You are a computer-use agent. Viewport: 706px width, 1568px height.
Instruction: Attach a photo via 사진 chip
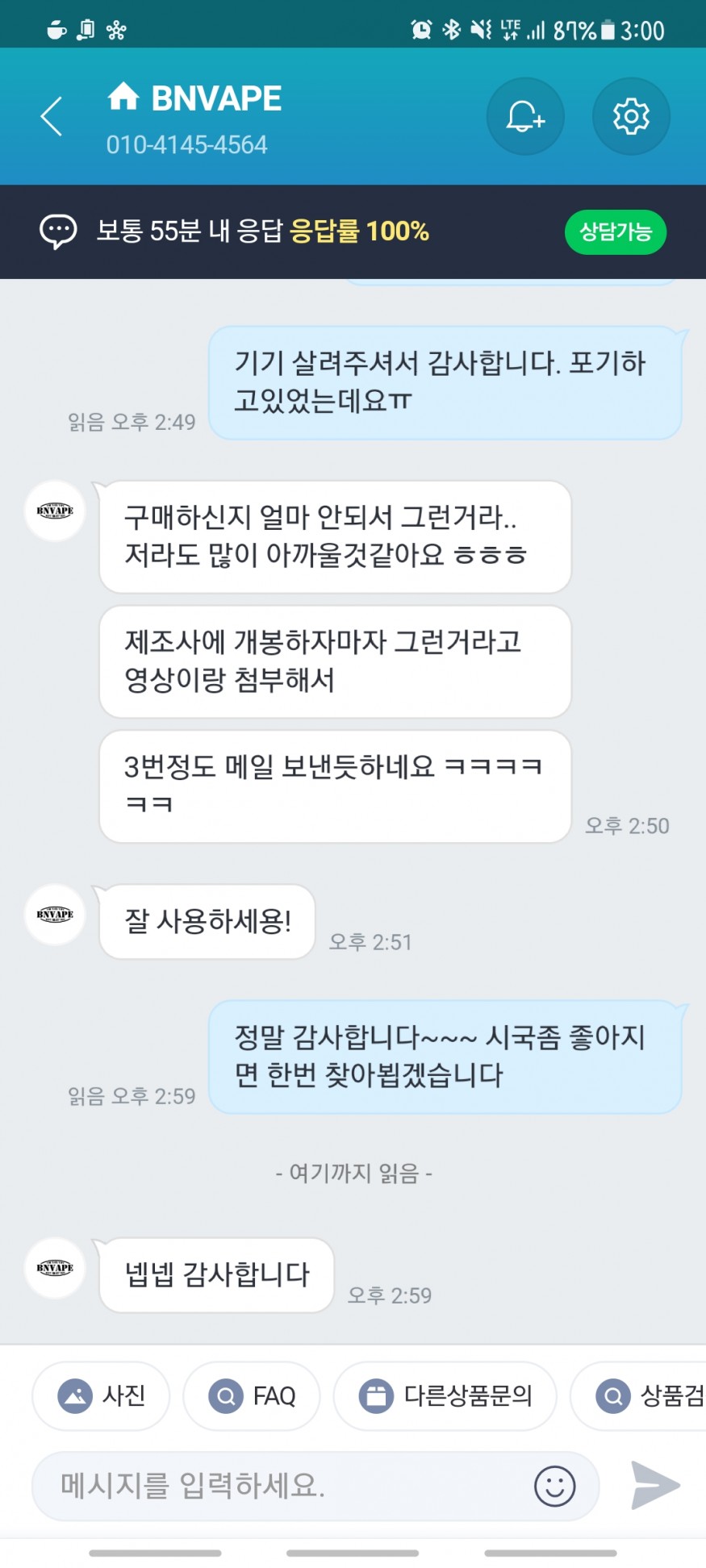[101, 1395]
